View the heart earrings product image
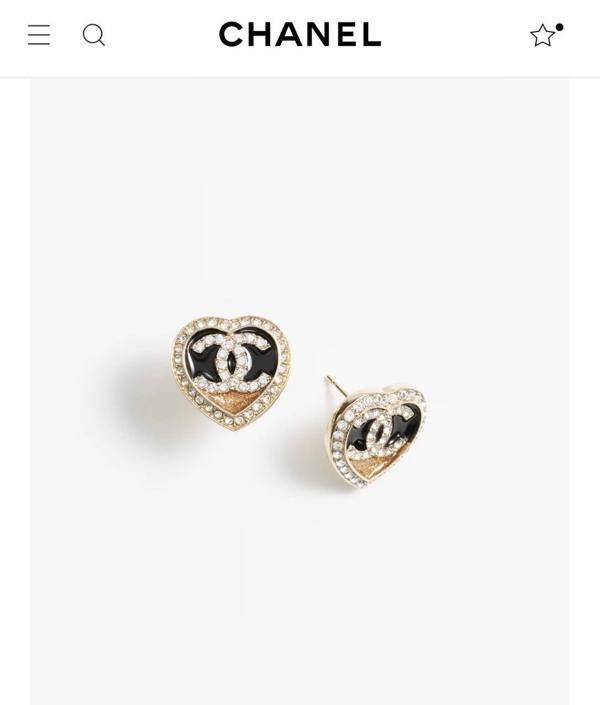 [x=300, y=400]
